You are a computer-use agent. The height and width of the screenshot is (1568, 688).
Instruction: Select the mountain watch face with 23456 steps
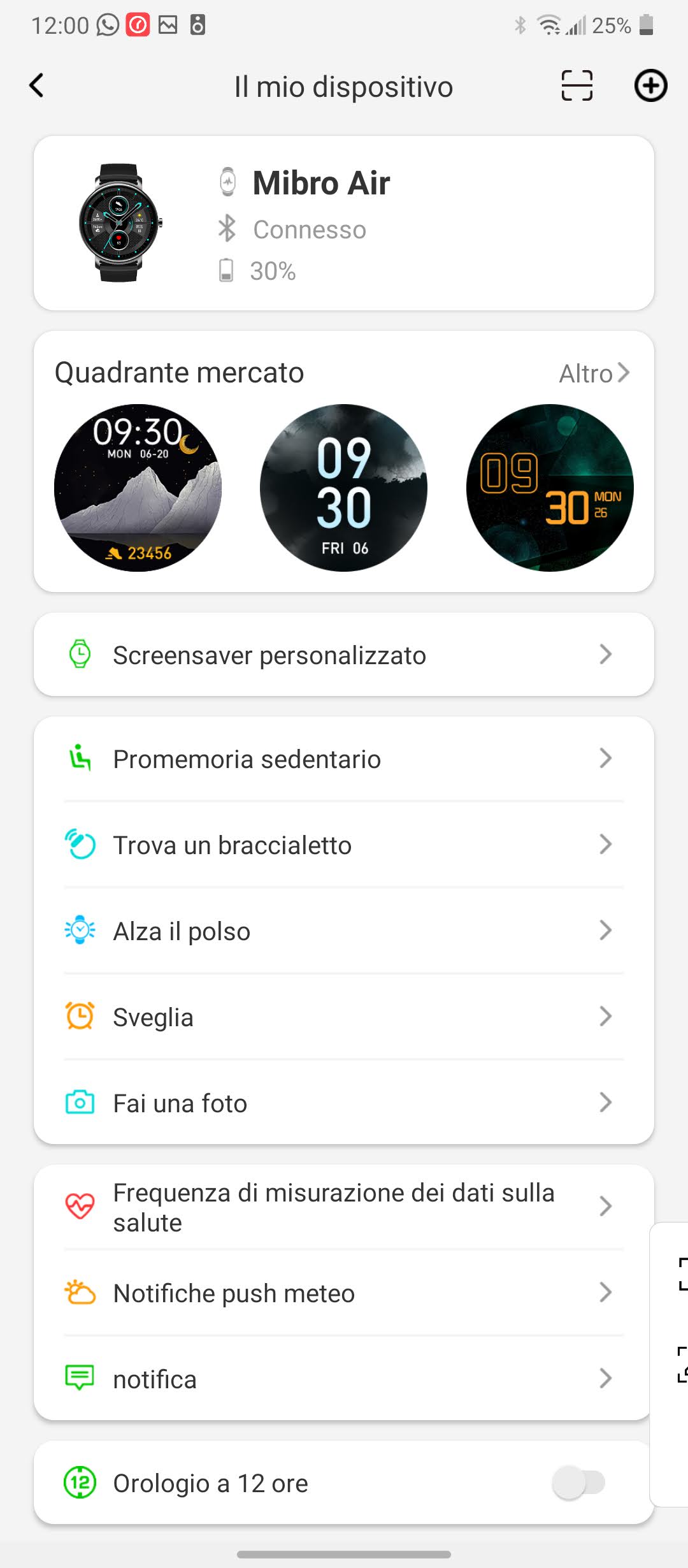coord(138,488)
